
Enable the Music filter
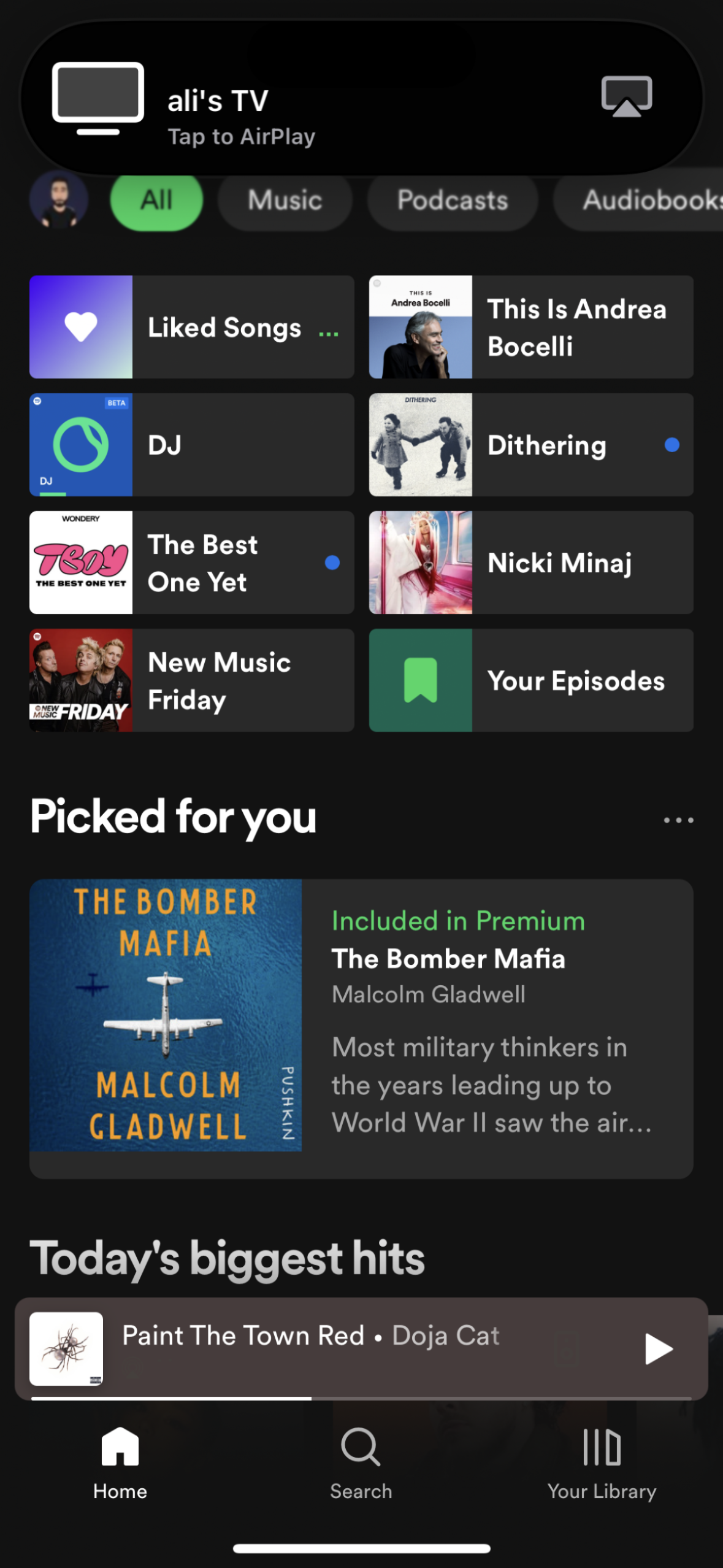(x=285, y=201)
